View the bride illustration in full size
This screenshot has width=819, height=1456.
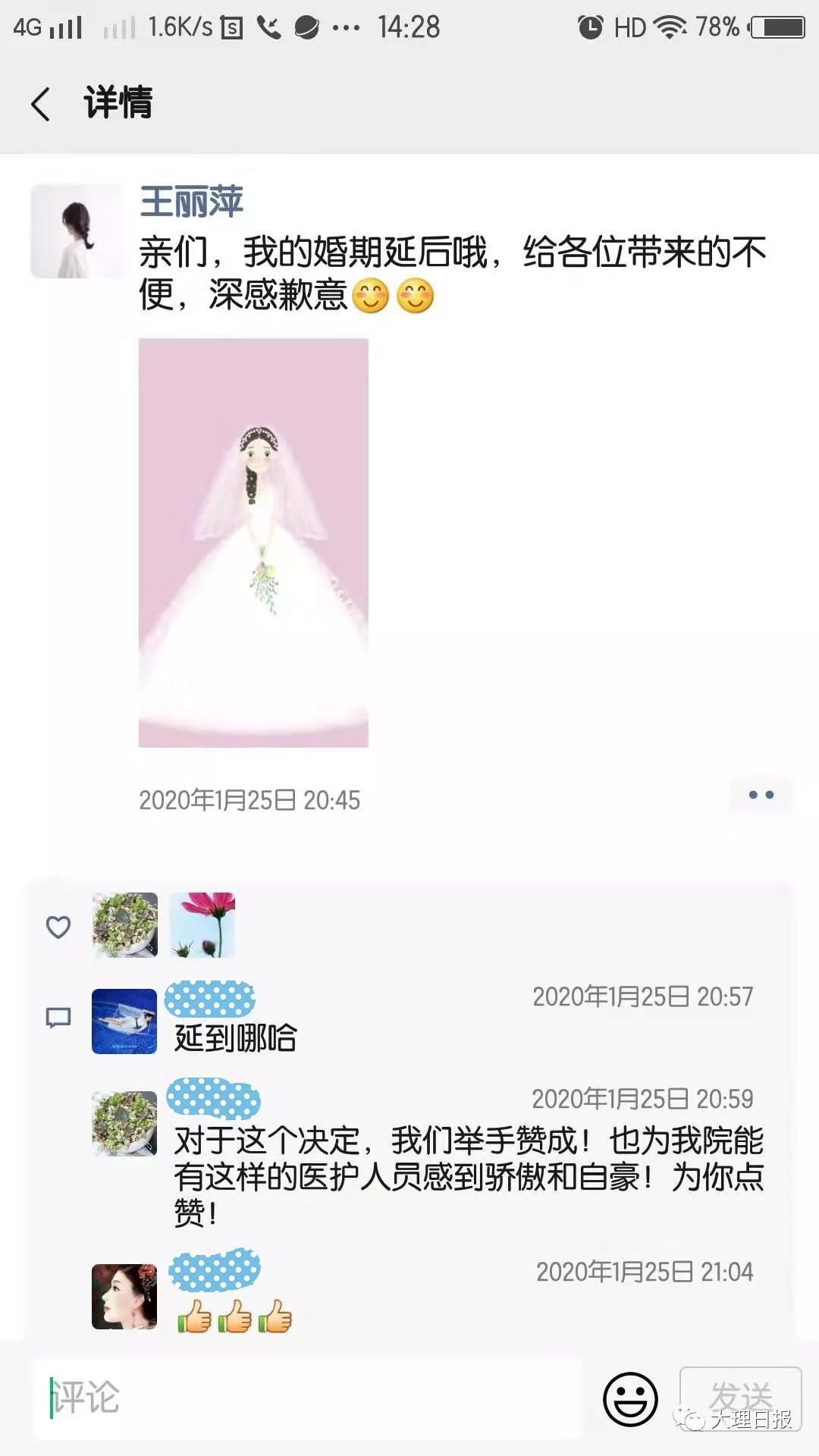coord(253,542)
